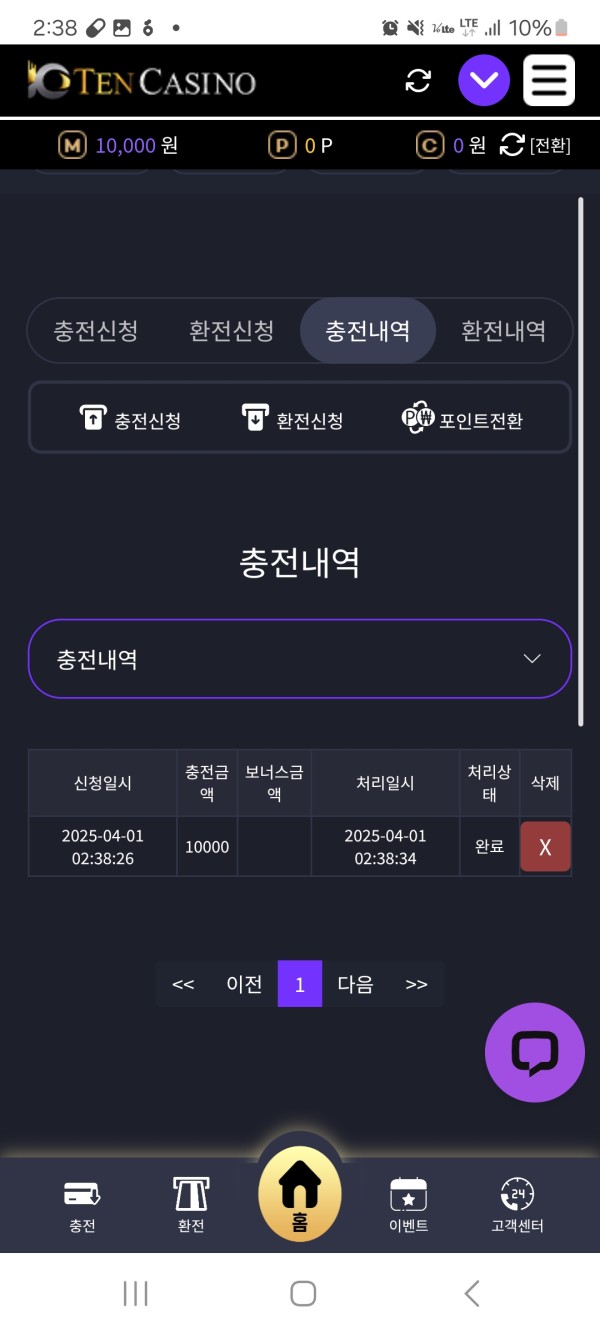Open the hamburger menu
The width and height of the screenshot is (600, 1333).
pos(549,81)
